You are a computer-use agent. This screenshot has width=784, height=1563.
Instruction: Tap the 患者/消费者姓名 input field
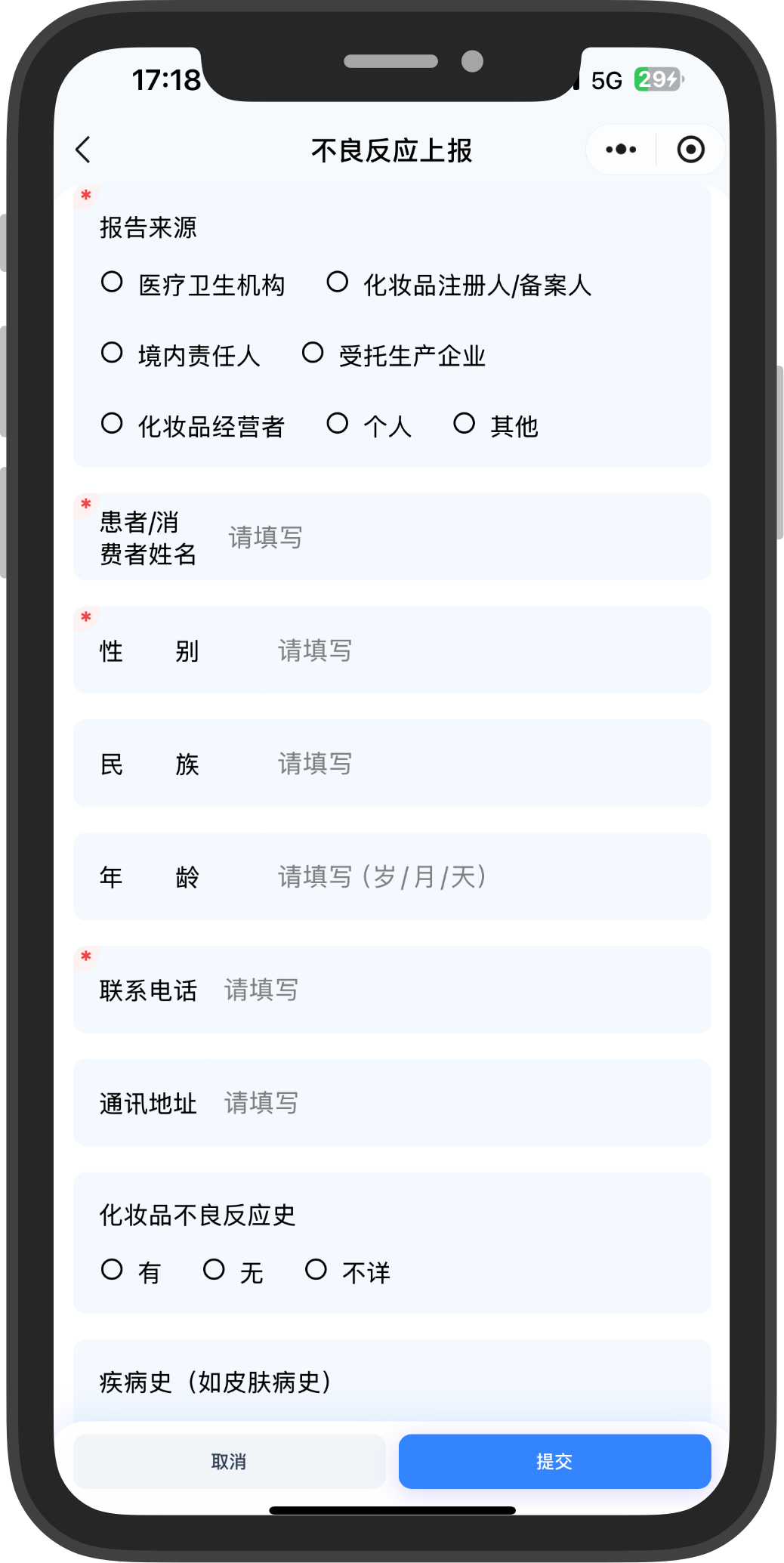453,538
